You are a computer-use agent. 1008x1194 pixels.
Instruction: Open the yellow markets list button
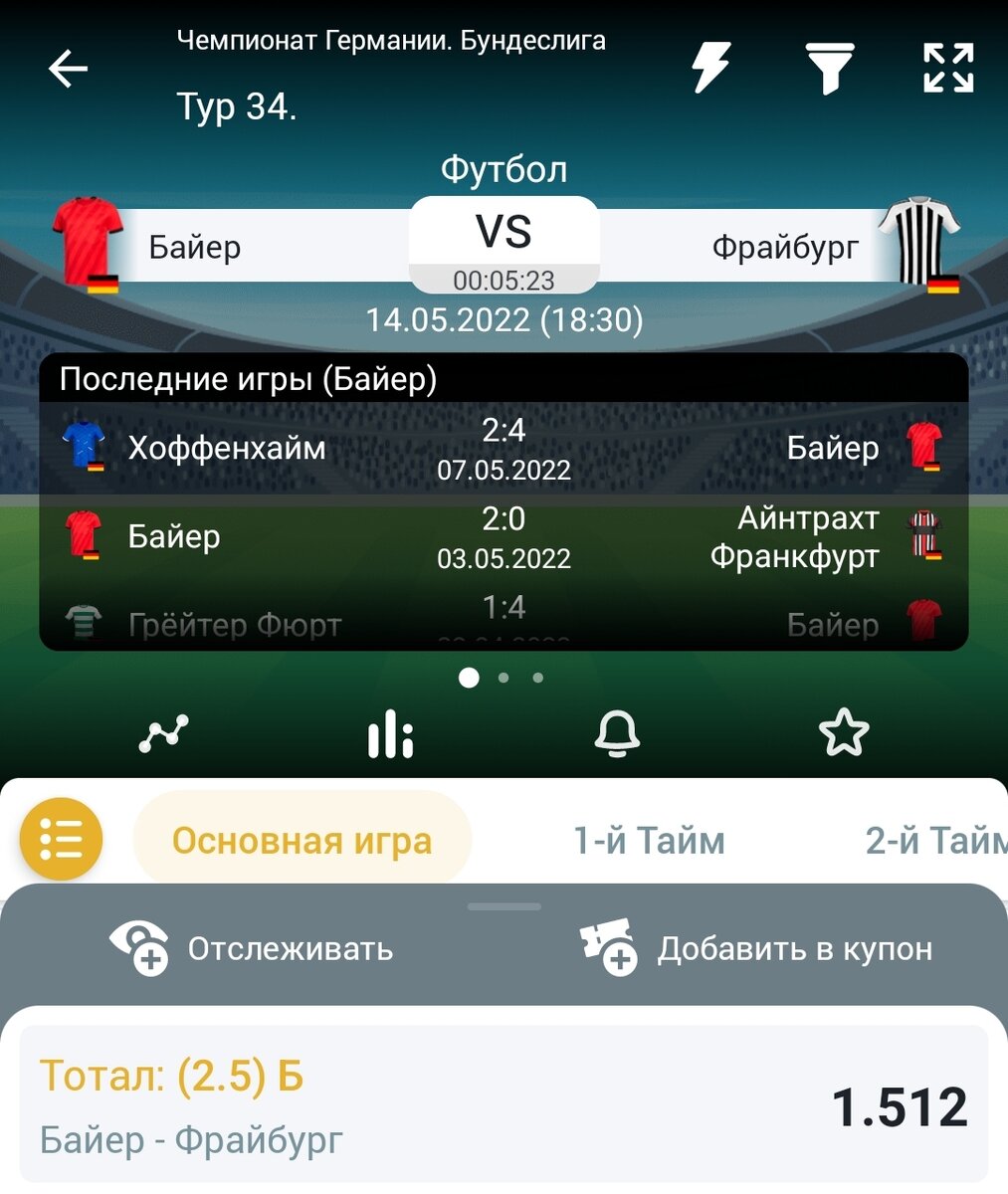pos(62,839)
